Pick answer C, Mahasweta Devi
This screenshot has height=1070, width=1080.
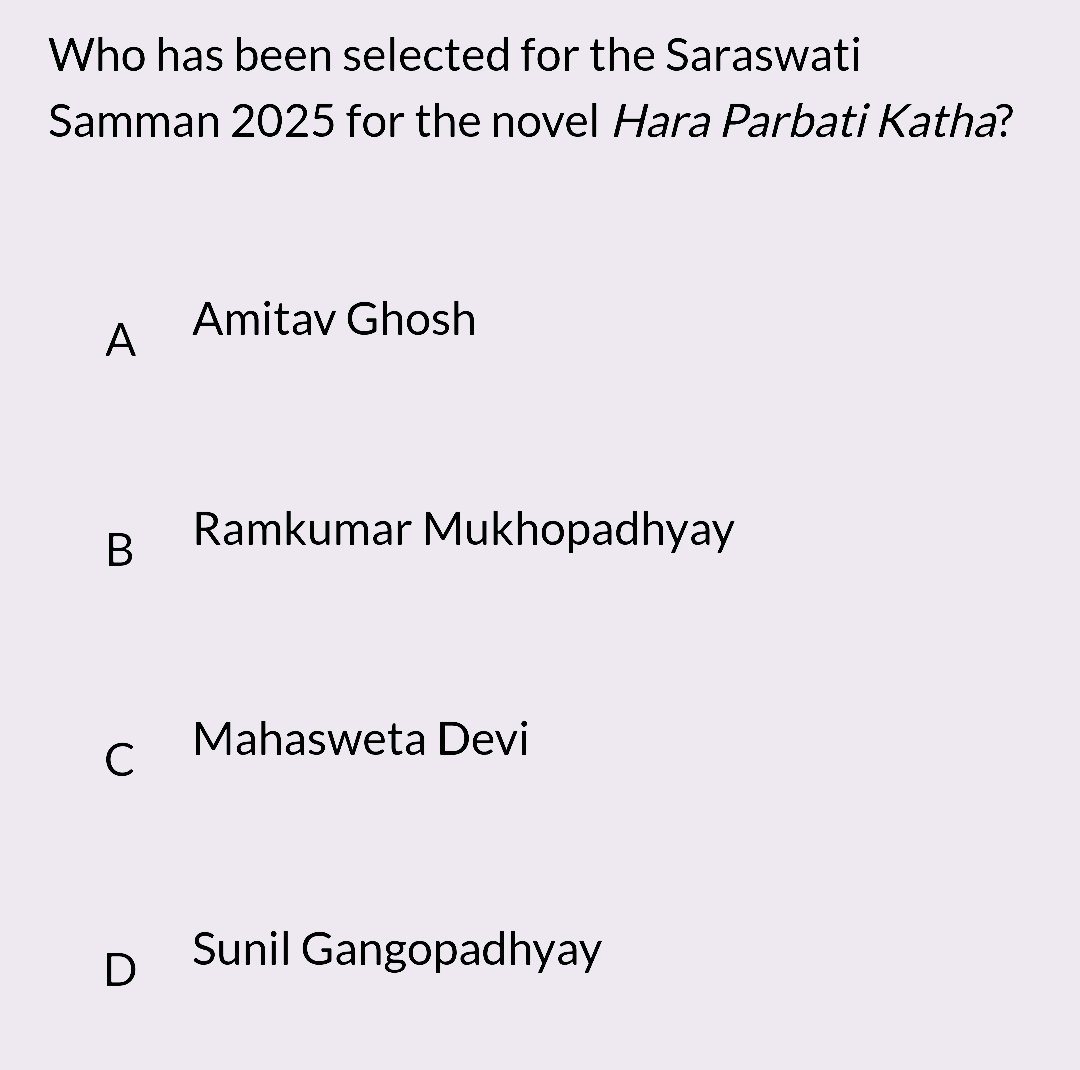pos(360,740)
